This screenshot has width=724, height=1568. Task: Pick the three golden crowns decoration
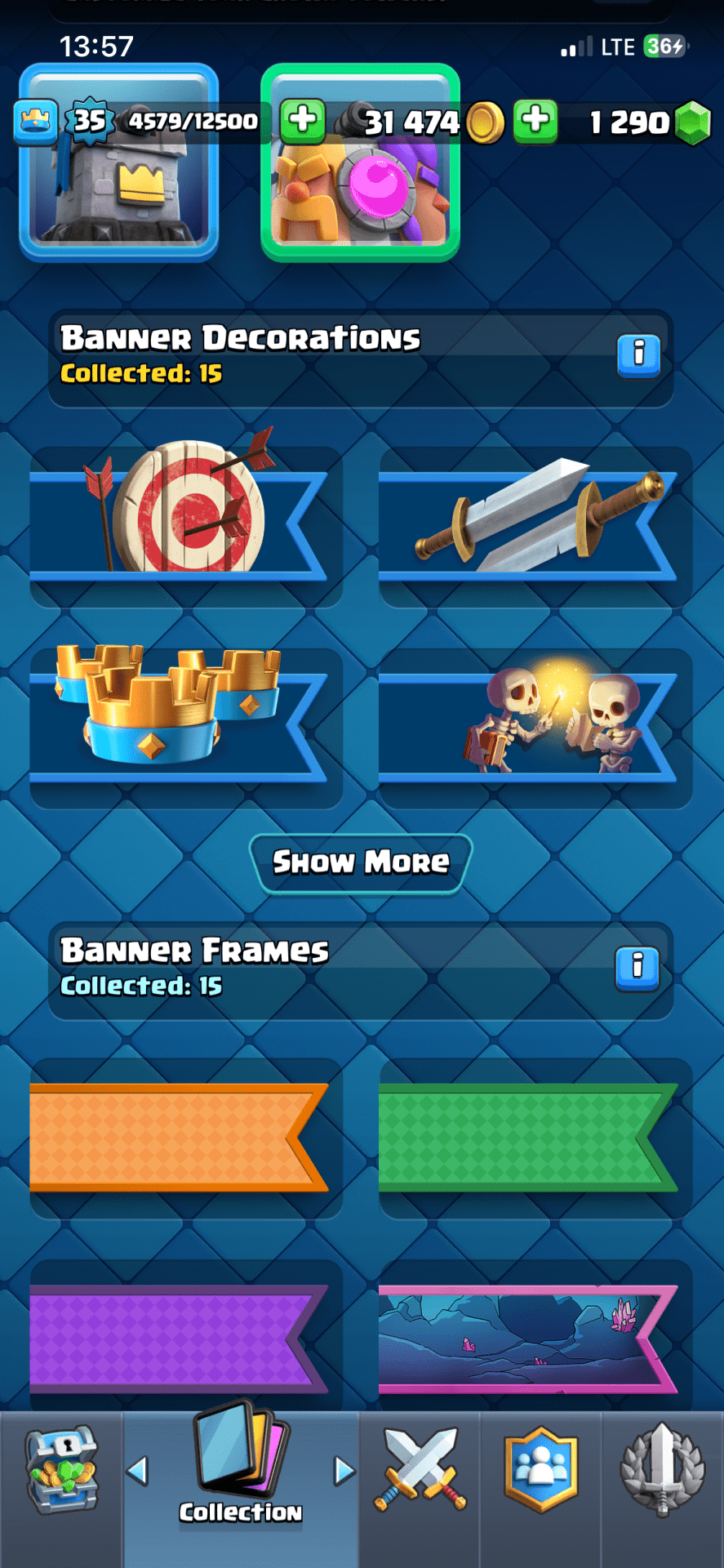(185, 724)
